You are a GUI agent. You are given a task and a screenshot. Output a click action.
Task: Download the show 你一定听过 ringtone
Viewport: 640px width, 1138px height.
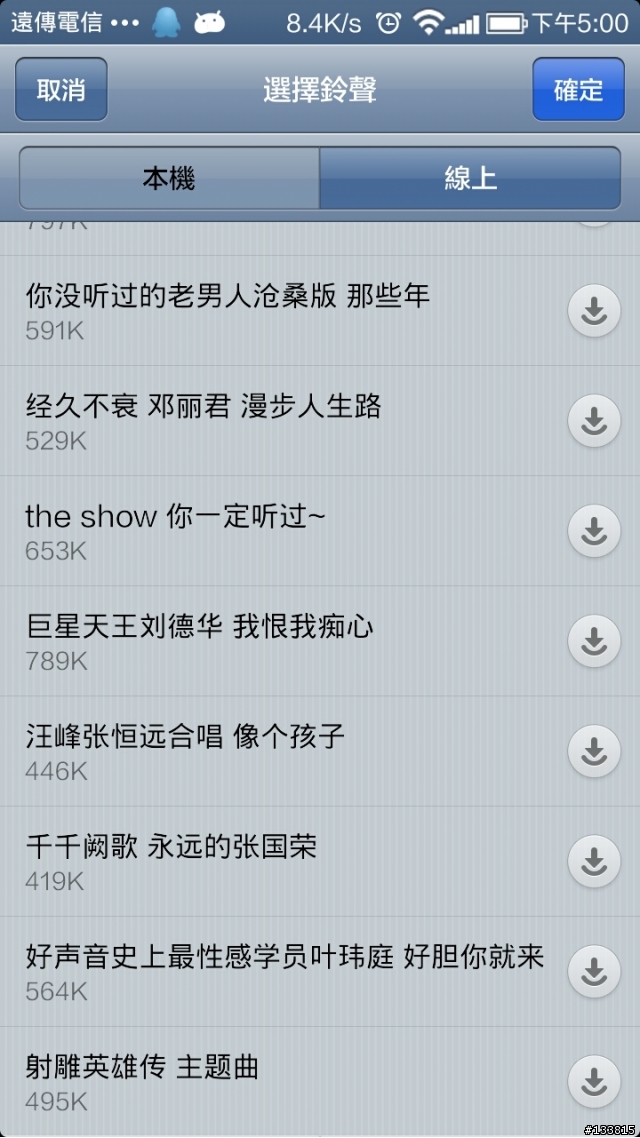click(x=594, y=531)
